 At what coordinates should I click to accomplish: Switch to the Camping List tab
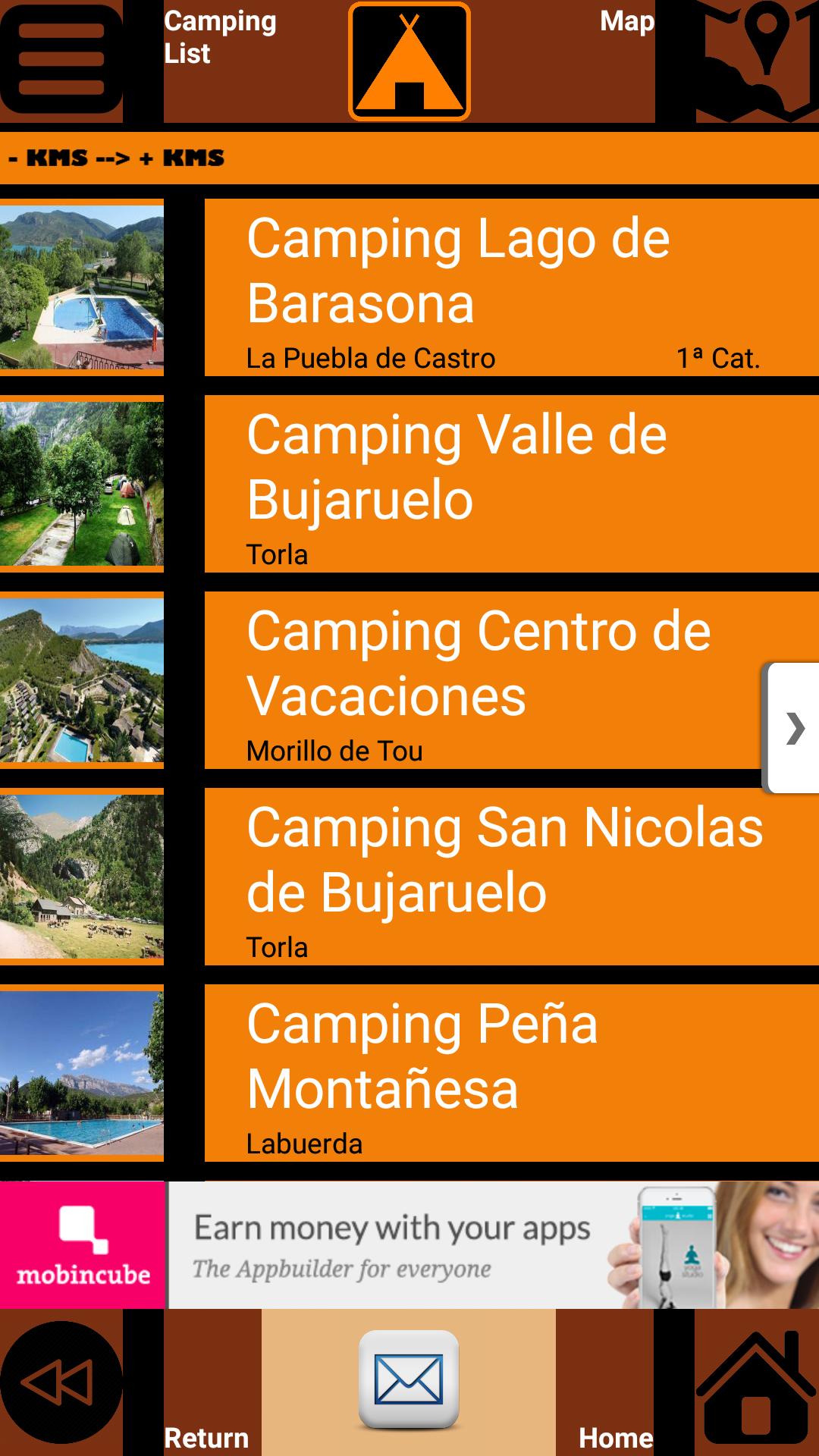[x=220, y=36]
